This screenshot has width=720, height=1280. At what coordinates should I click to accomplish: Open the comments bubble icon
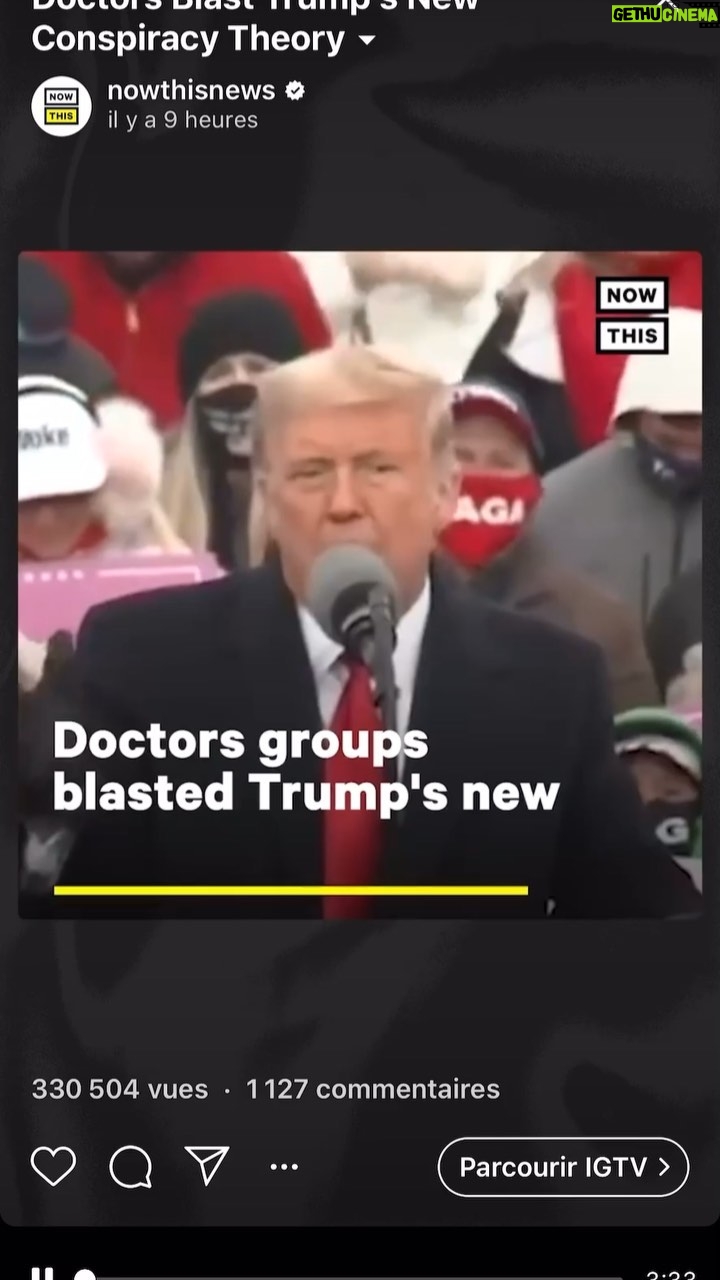130,1166
